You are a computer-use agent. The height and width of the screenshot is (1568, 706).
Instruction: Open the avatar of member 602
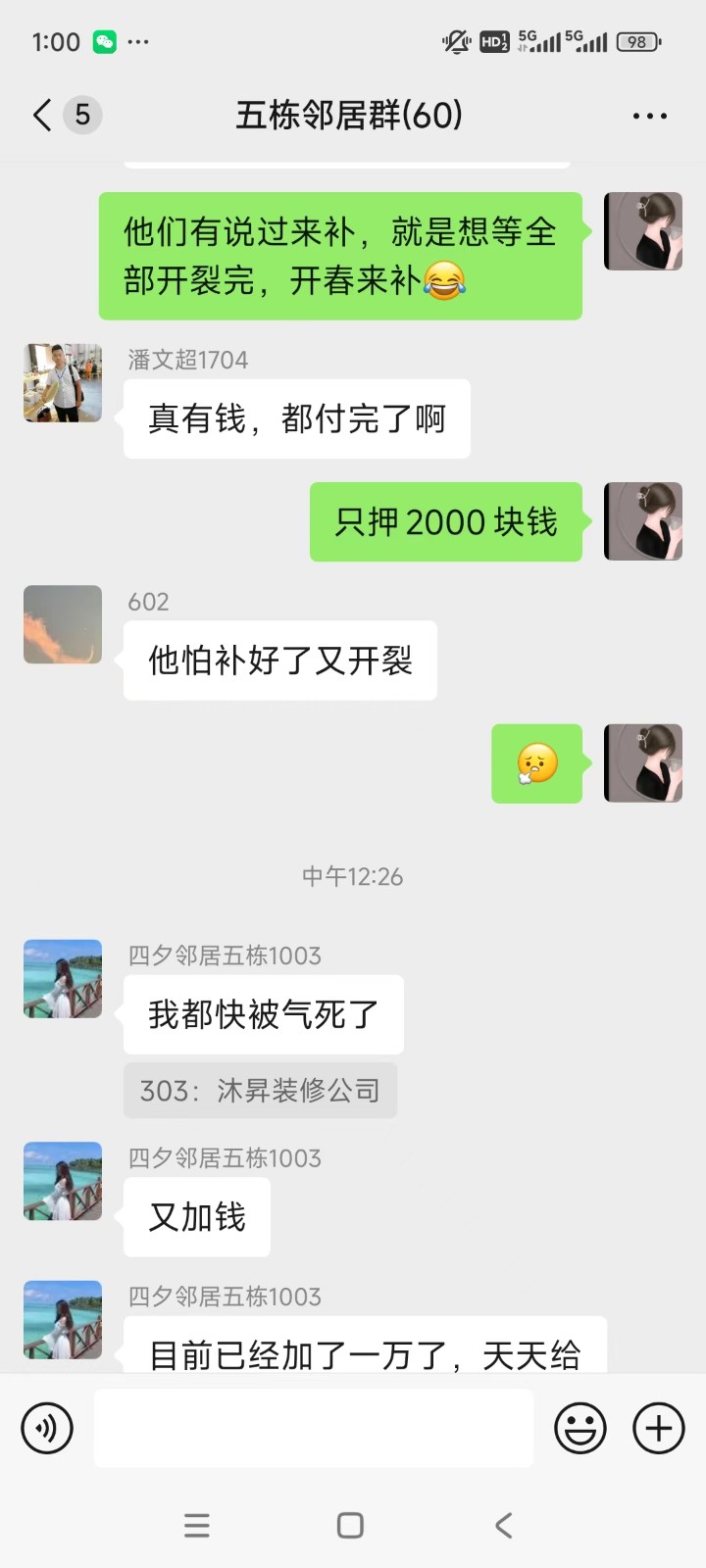63,625
